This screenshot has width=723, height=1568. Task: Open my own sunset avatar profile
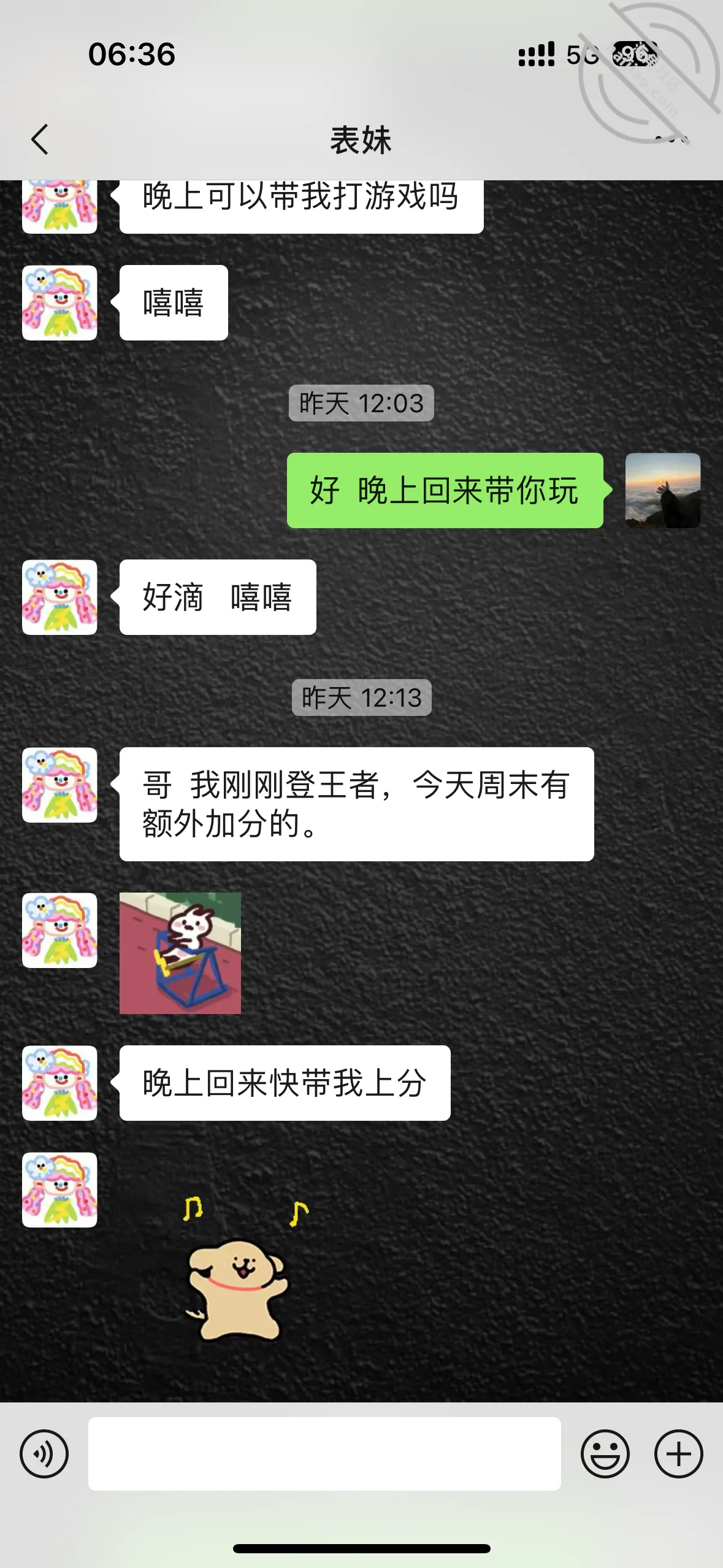[663, 490]
